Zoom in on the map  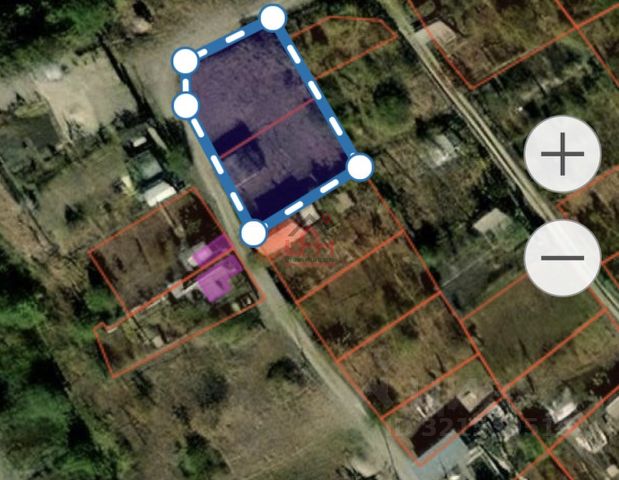(562, 155)
